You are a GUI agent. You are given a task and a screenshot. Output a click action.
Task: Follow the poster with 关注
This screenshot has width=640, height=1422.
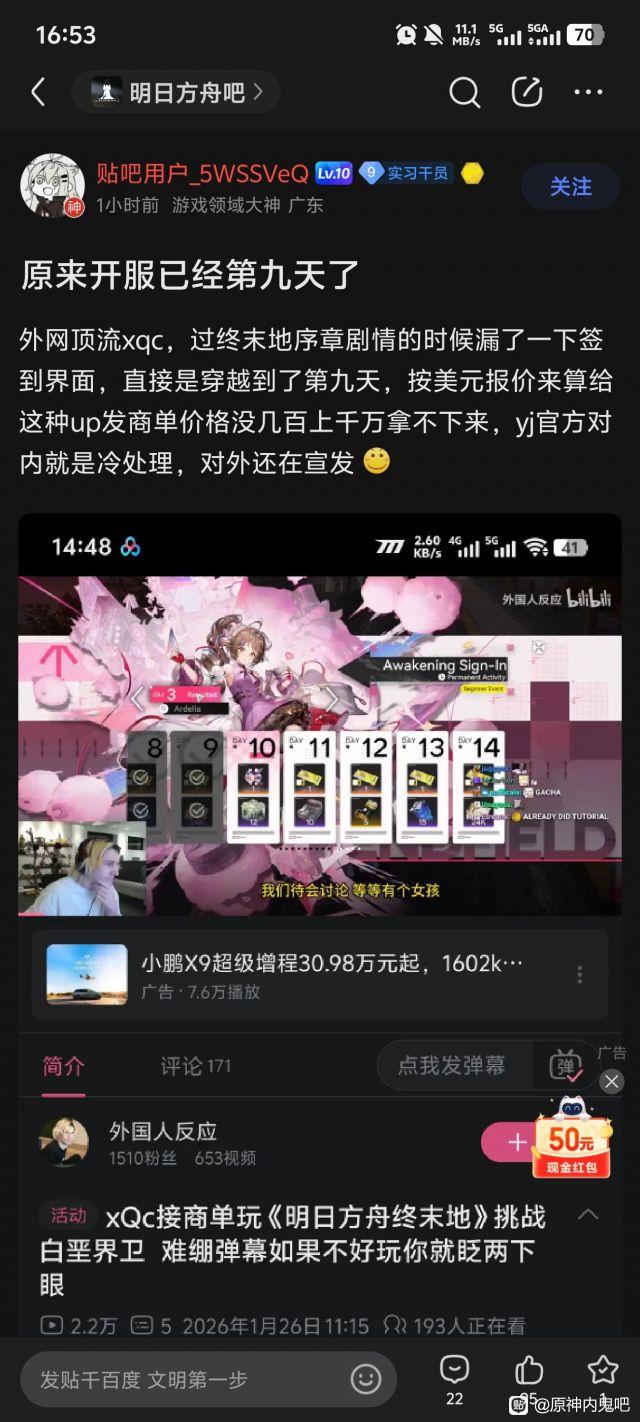(570, 187)
